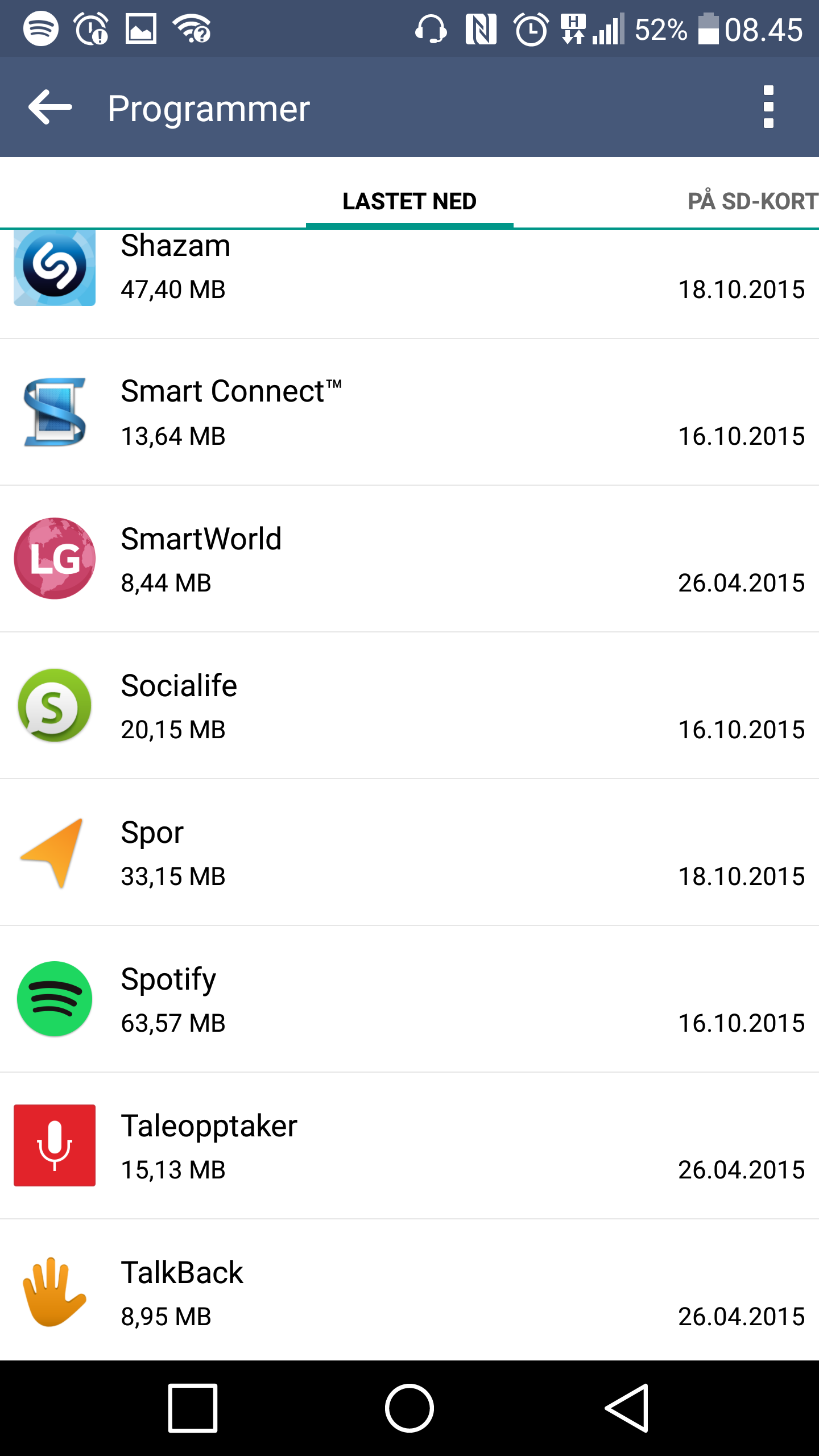Open the overflow menu

pyautogui.click(x=768, y=107)
